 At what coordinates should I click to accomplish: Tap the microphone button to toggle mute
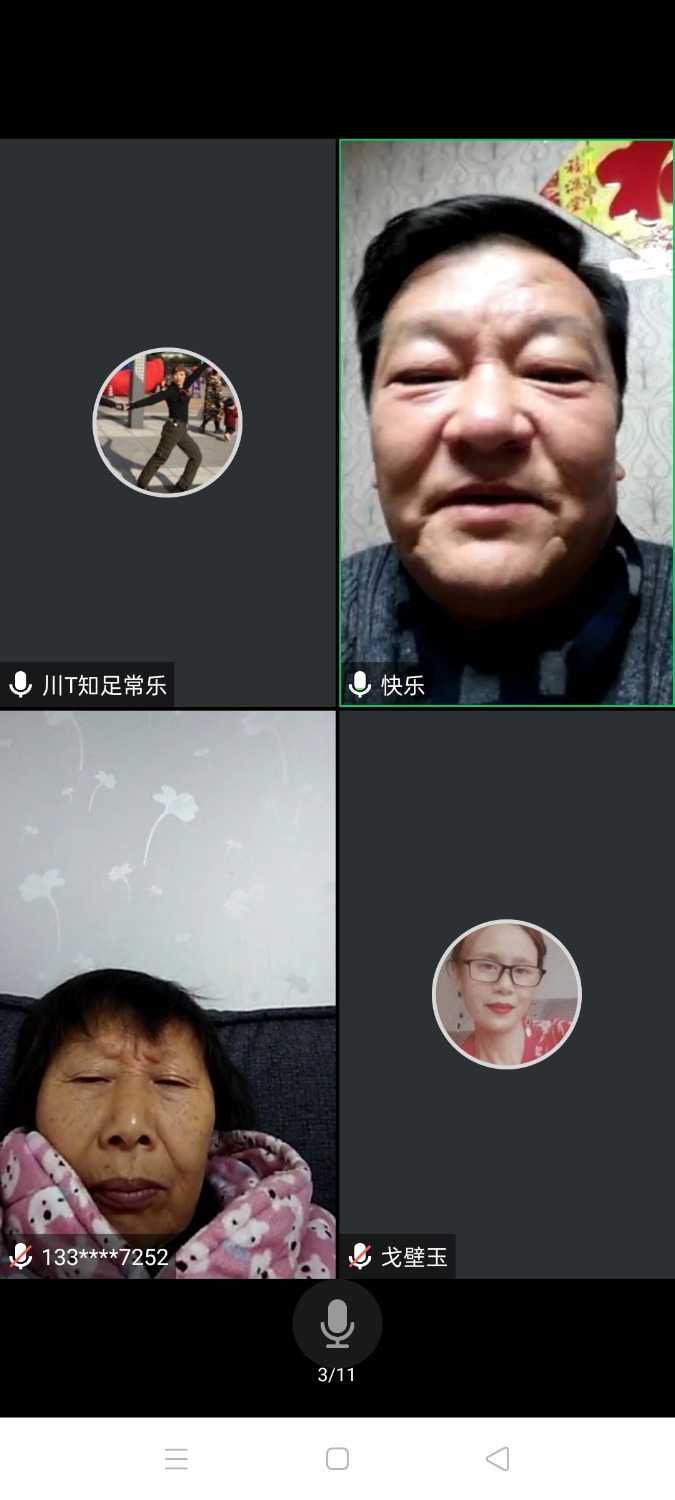337,1323
